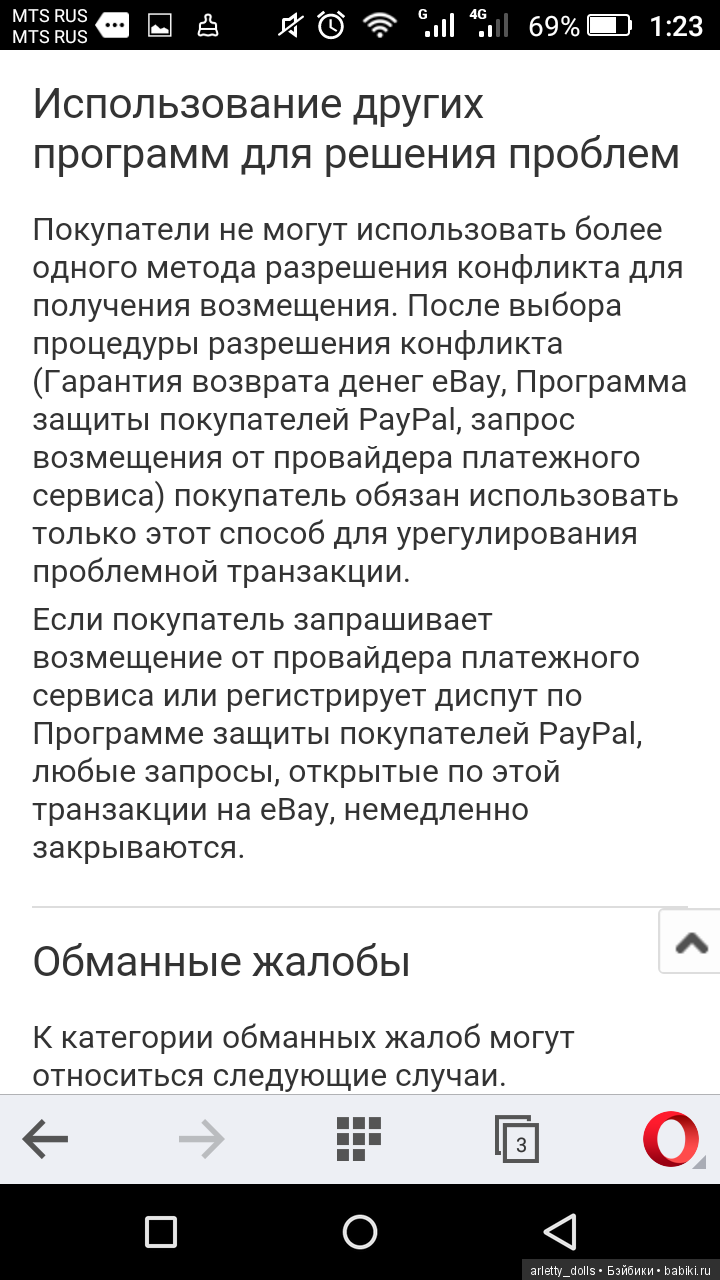The height and width of the screenshot is (1280, 720).
Task: Open the Opera main menu
Action: click(670, 1138)
